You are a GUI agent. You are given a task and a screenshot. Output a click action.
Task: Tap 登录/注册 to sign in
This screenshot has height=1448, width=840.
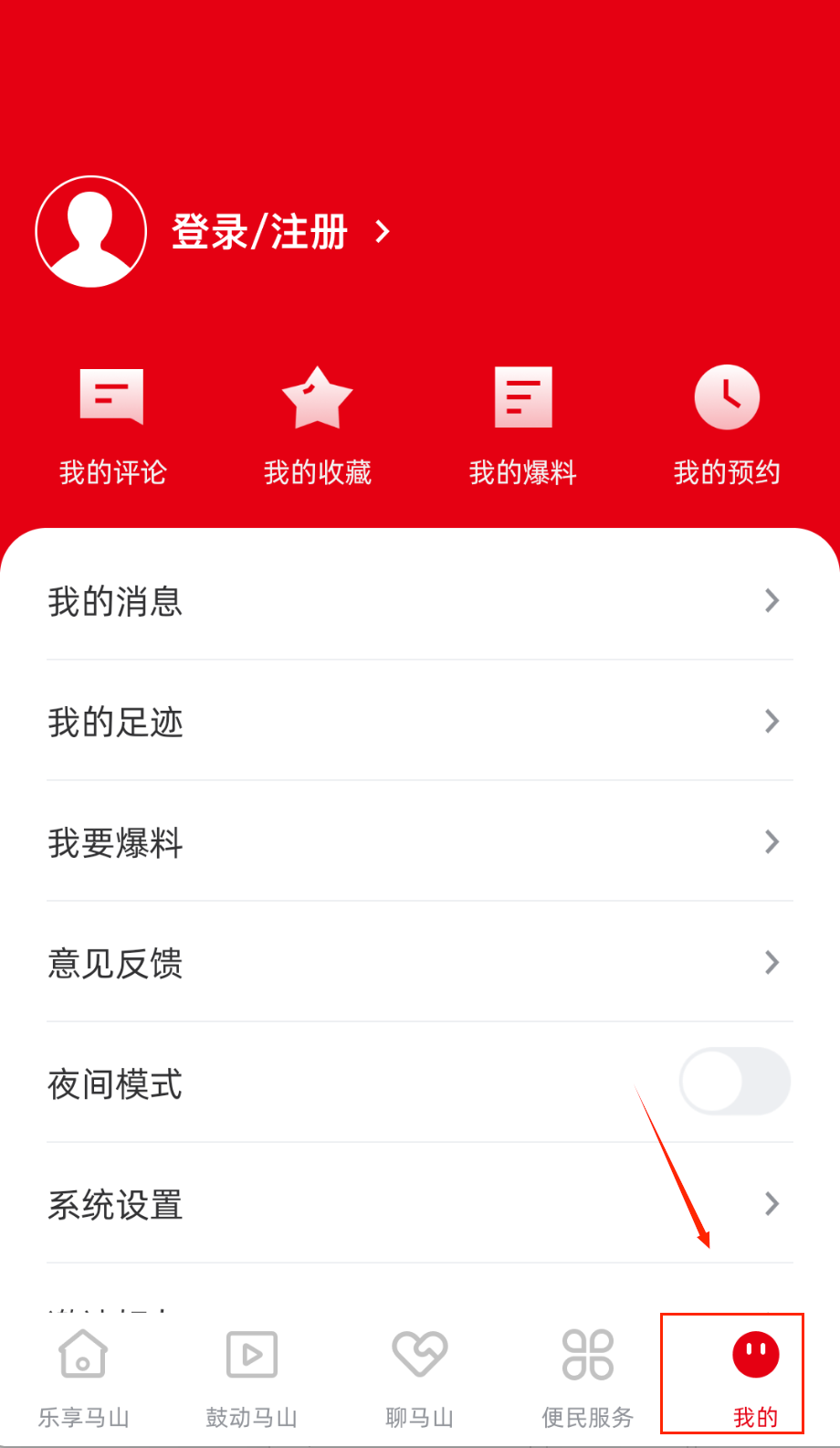click(x=260, y=232)
